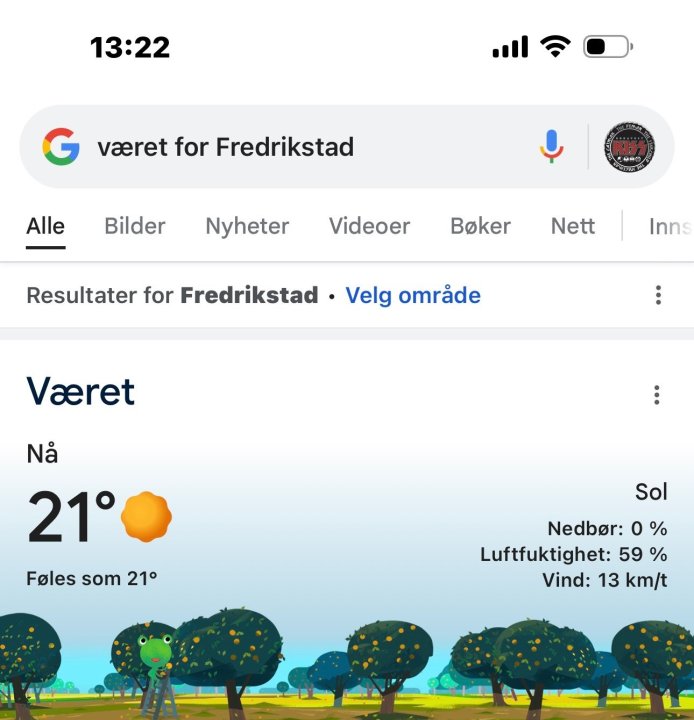Switch to the Bilder tab
This screenshot has height=720, width=694.
[x=135, y=226]
